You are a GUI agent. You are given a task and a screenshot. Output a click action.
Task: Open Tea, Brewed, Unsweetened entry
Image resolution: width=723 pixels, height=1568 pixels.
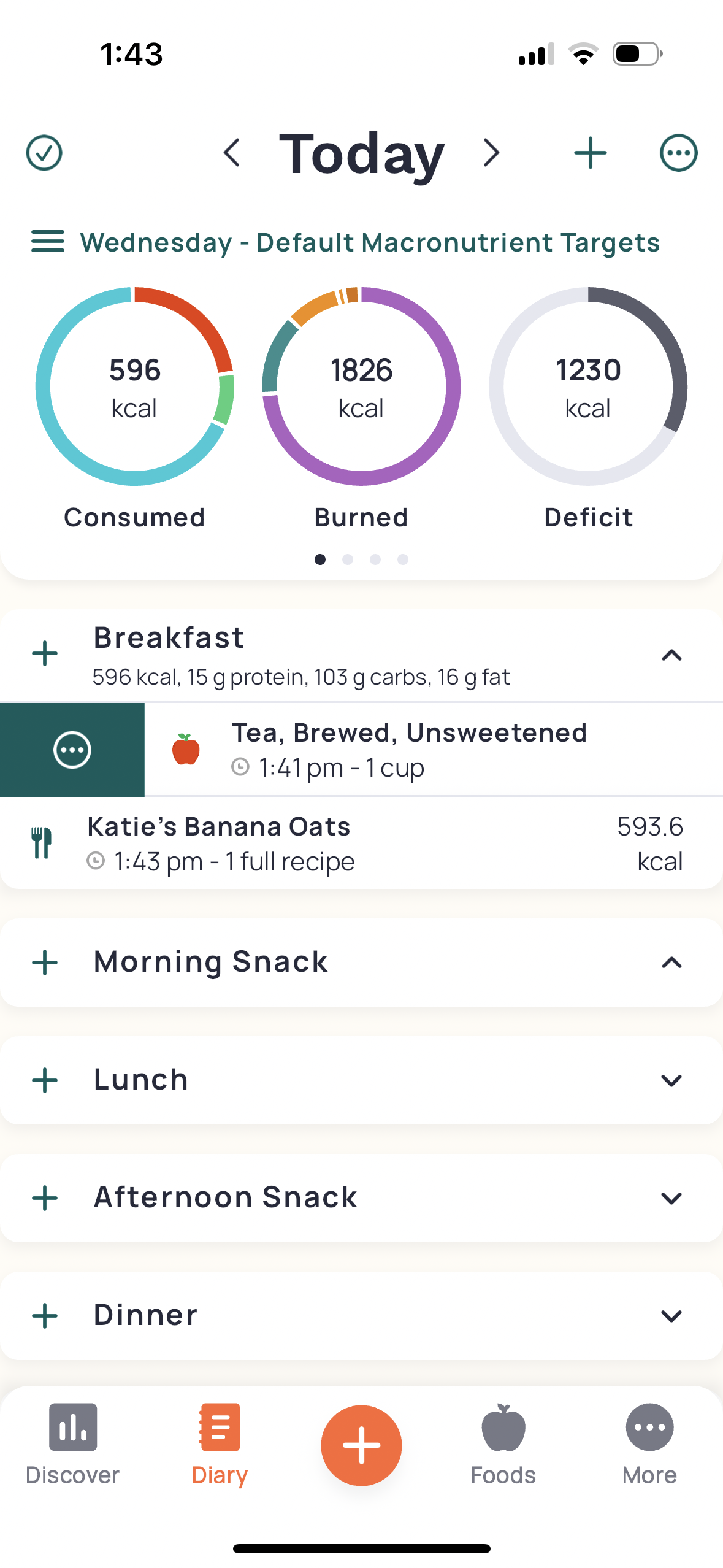pos(409,750)
